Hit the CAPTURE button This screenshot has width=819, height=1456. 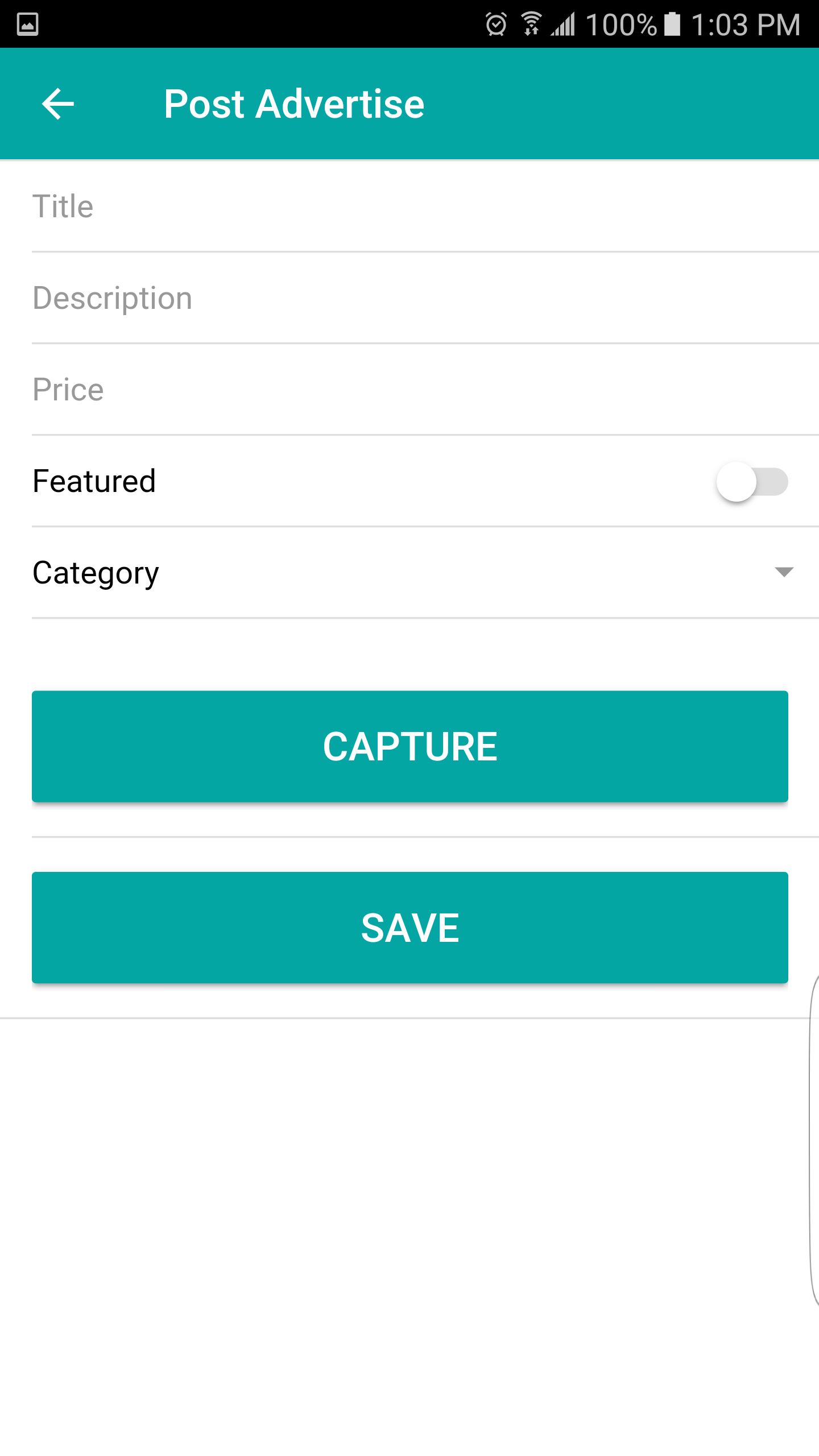(409, 746)
